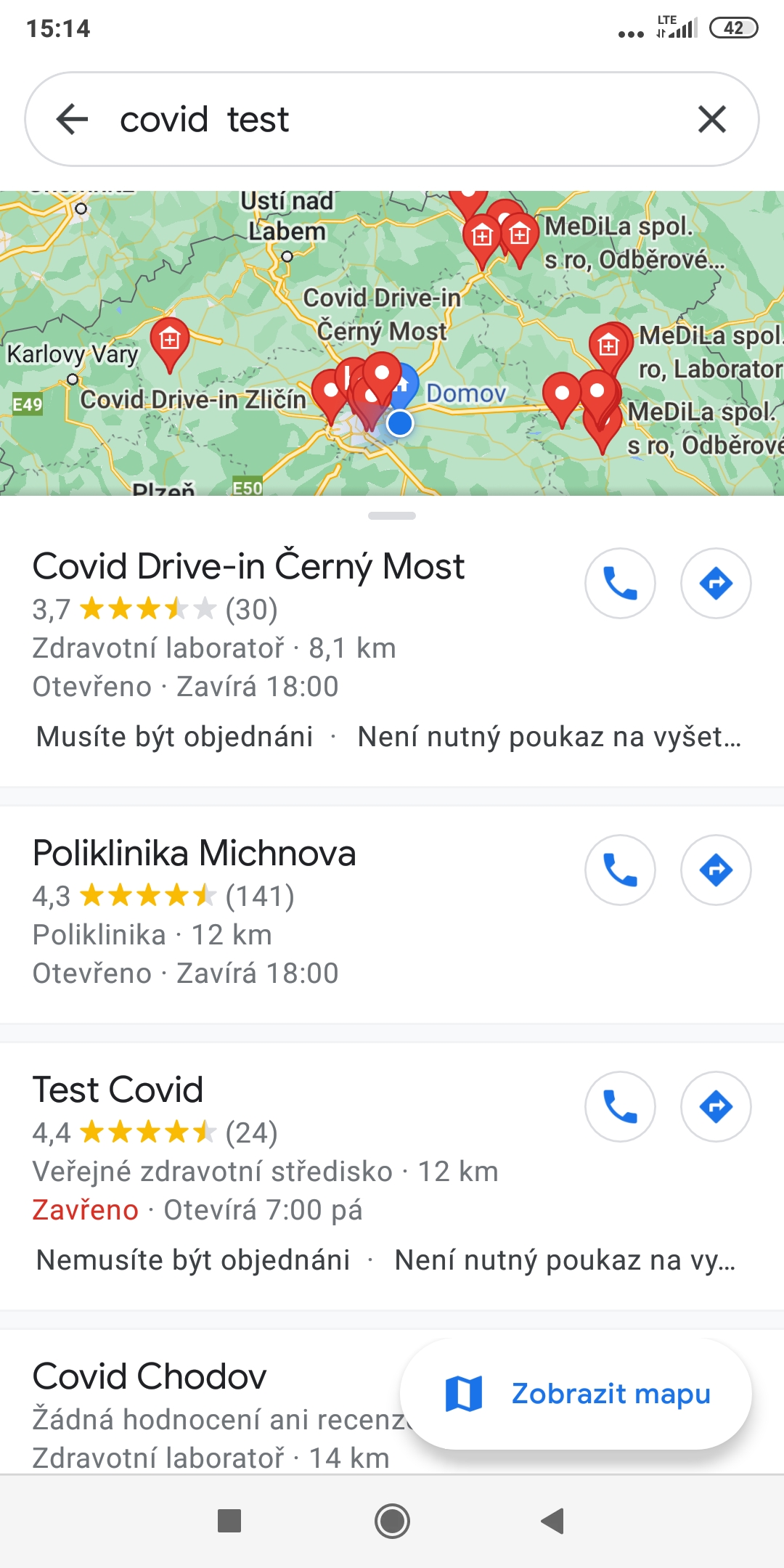Screen dimensions: 784x1568
Task: Clear the covid test search query
Action: 711,119
